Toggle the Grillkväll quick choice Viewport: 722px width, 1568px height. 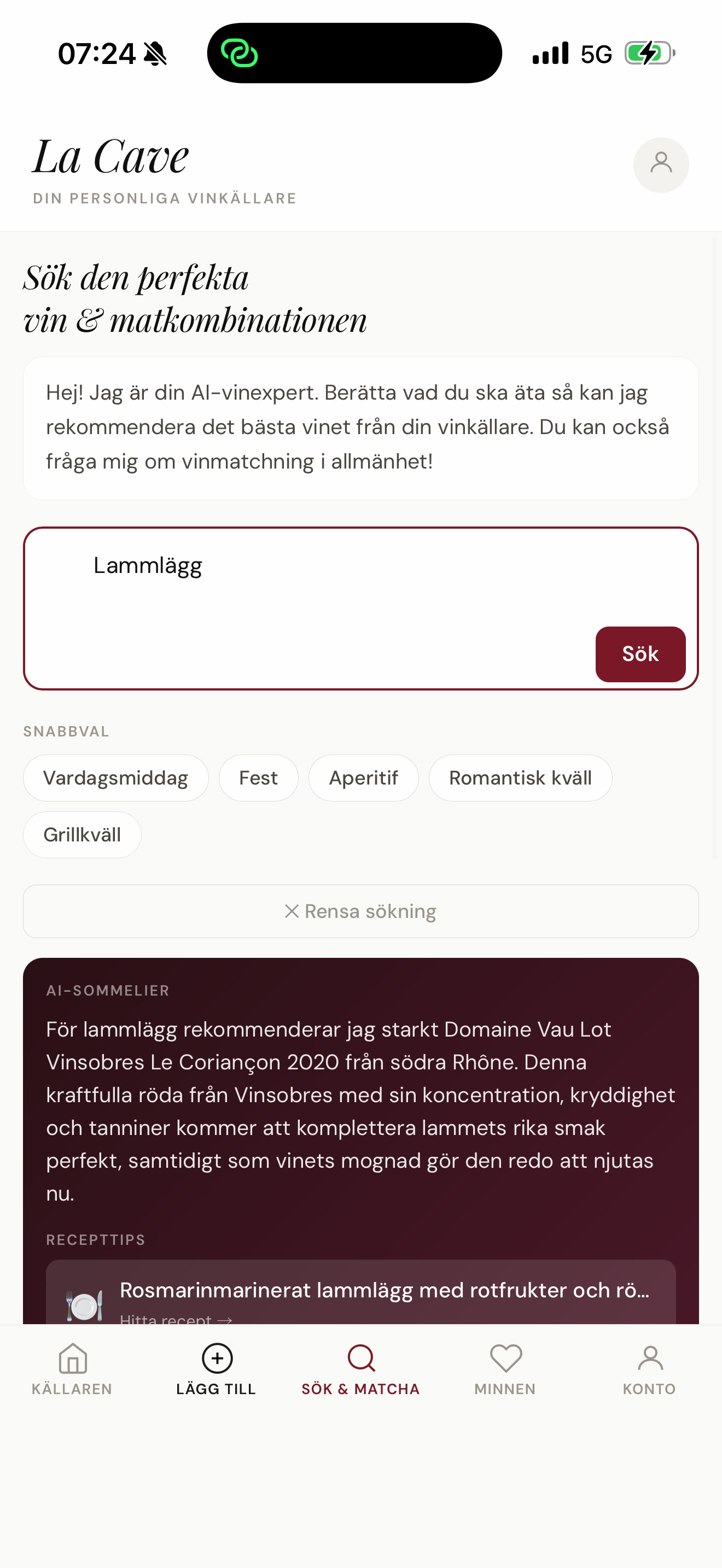(82, 834)
